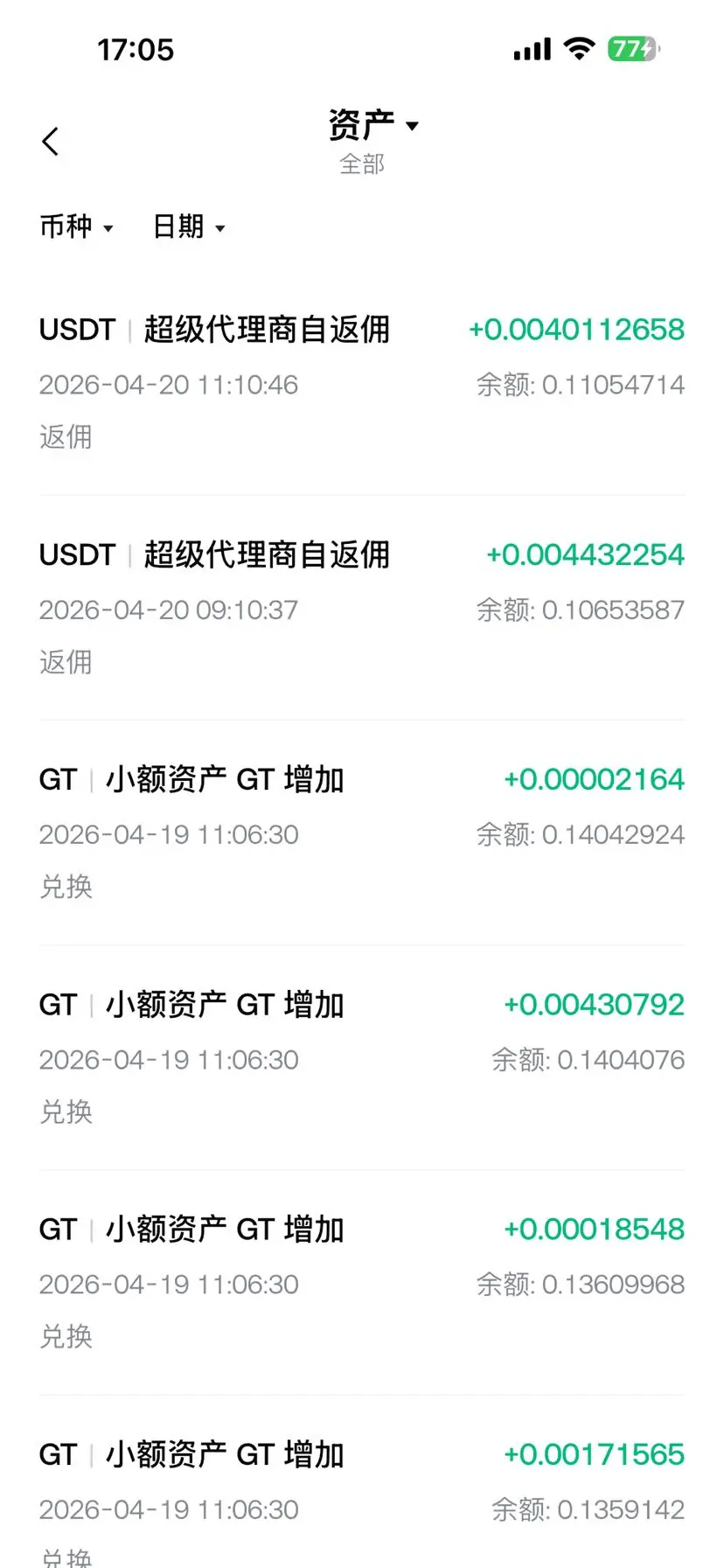The height and width of the screenshot is (1568, 724).
Task: Open the GT record of +0.00018548
Action: 361,1282
